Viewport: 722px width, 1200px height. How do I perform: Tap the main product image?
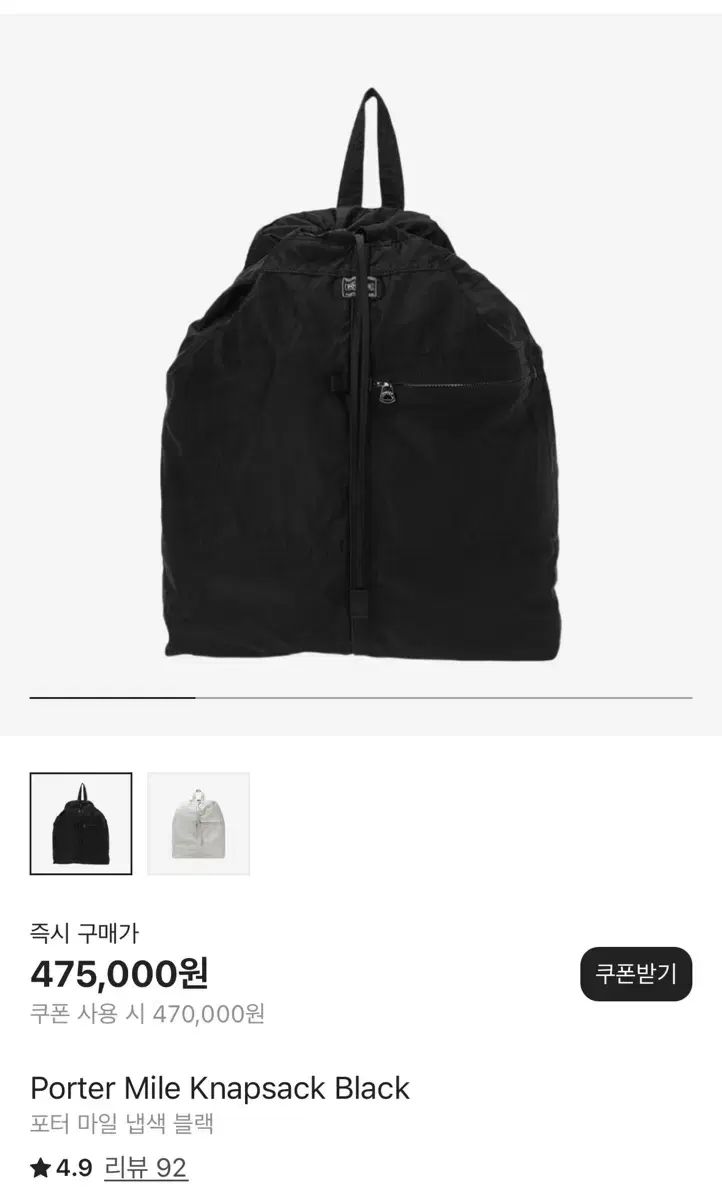pyautogui.click(x=361, y=380)
